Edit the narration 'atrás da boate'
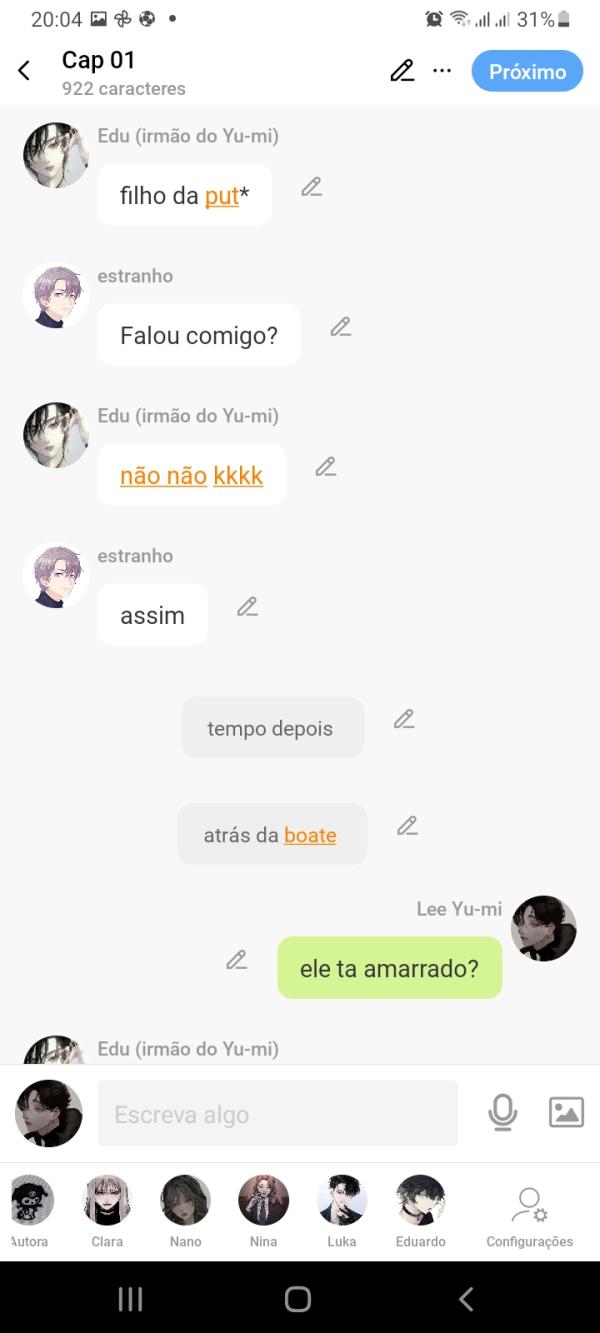The width and height of the screenshot is (600, 1333). click(407, 826)
